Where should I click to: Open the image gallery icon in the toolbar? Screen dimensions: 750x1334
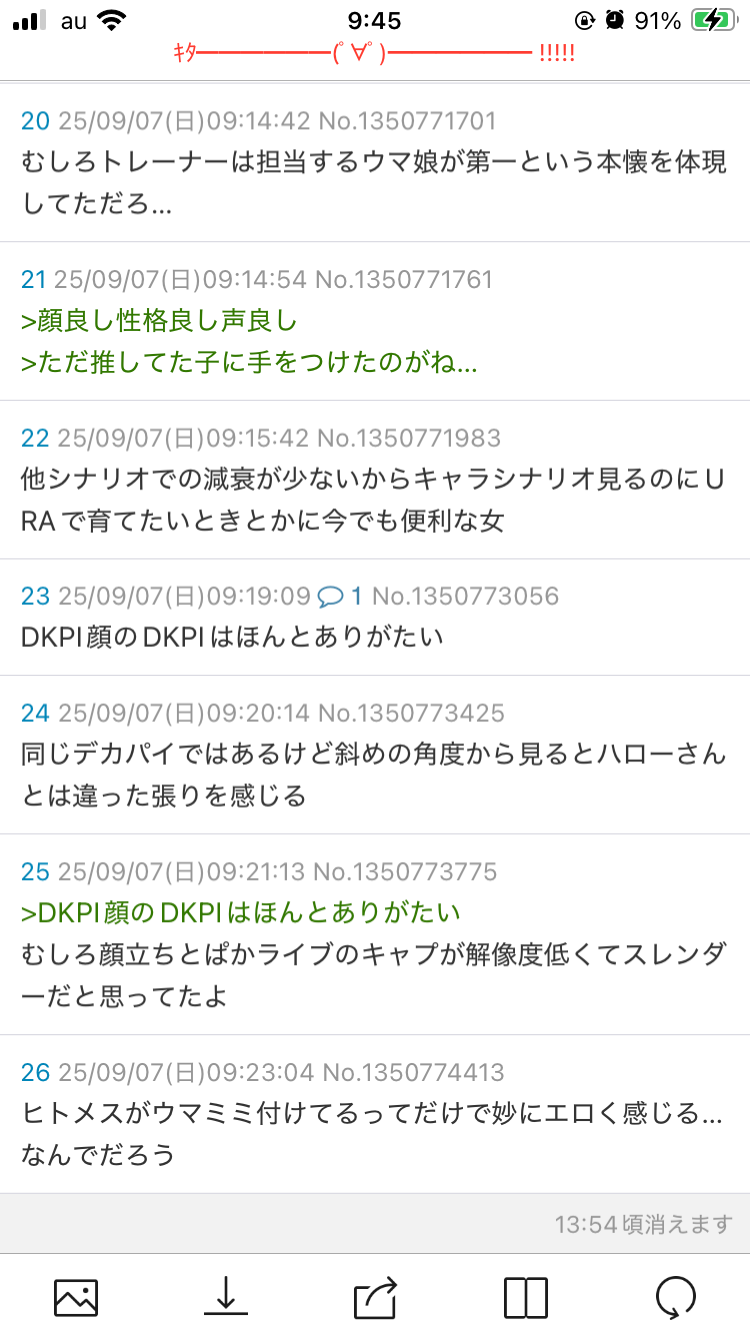tap(76, 1297)
